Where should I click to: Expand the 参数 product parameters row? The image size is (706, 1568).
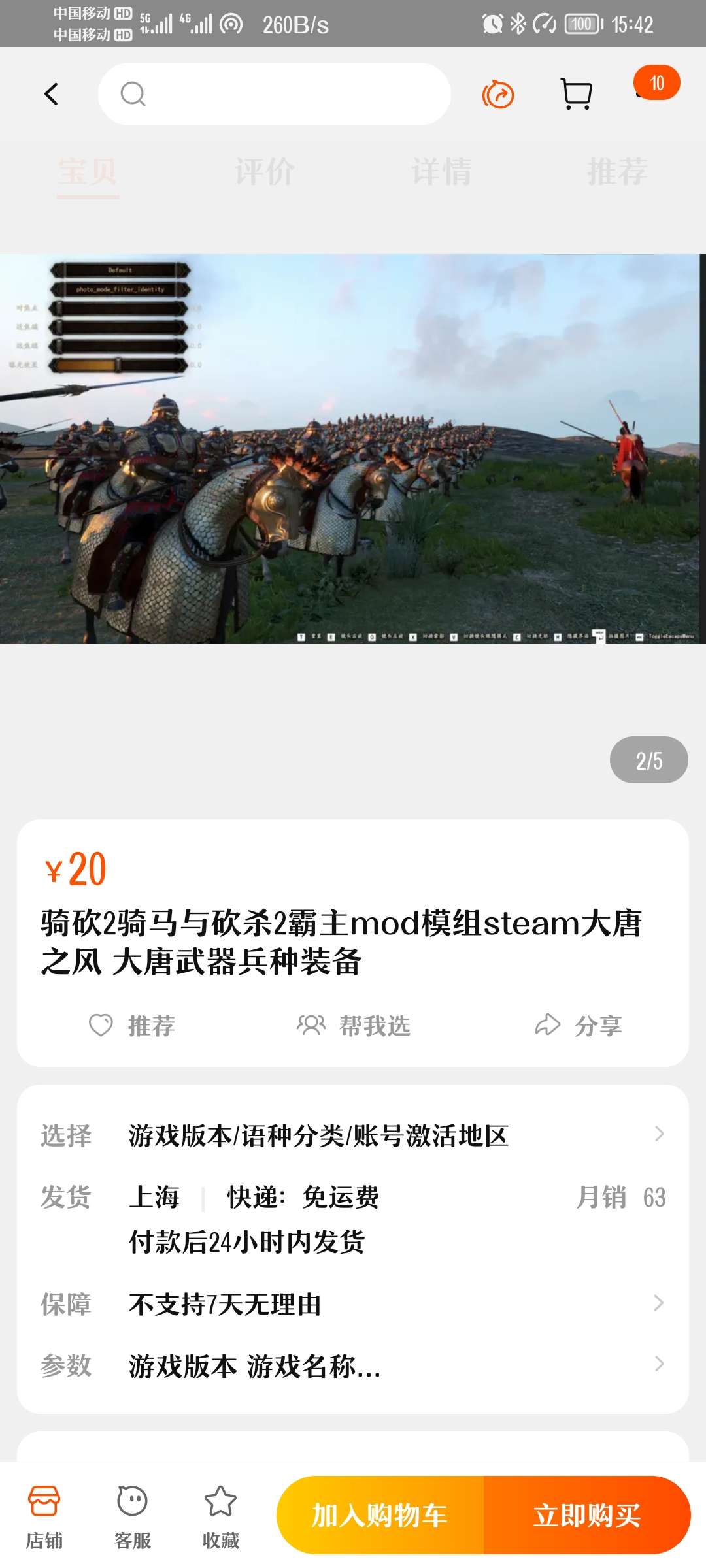[353, 1365]
